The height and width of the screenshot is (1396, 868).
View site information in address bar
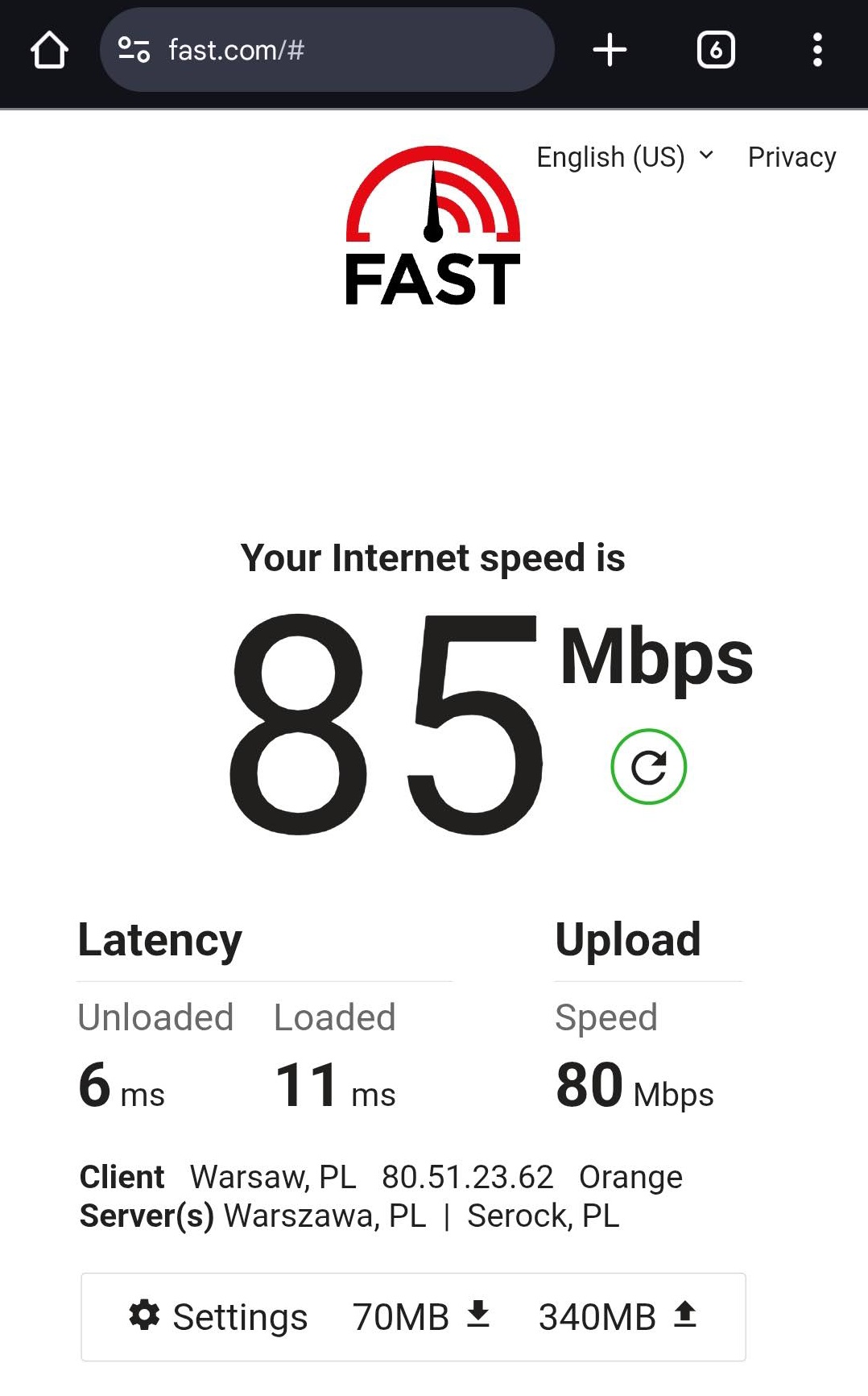click(134, 50)
